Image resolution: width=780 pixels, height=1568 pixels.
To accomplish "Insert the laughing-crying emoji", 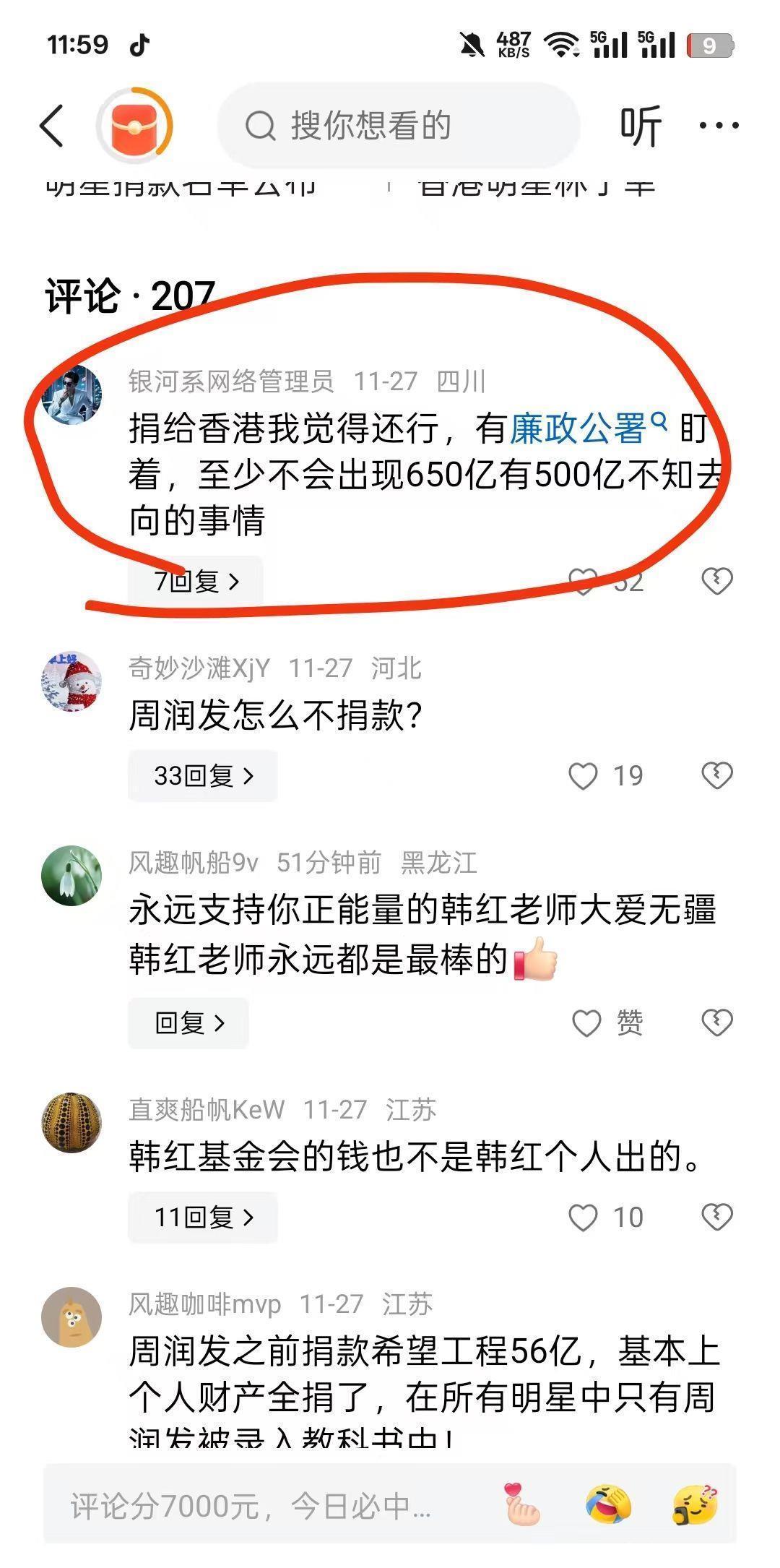I will (608, 1504).
